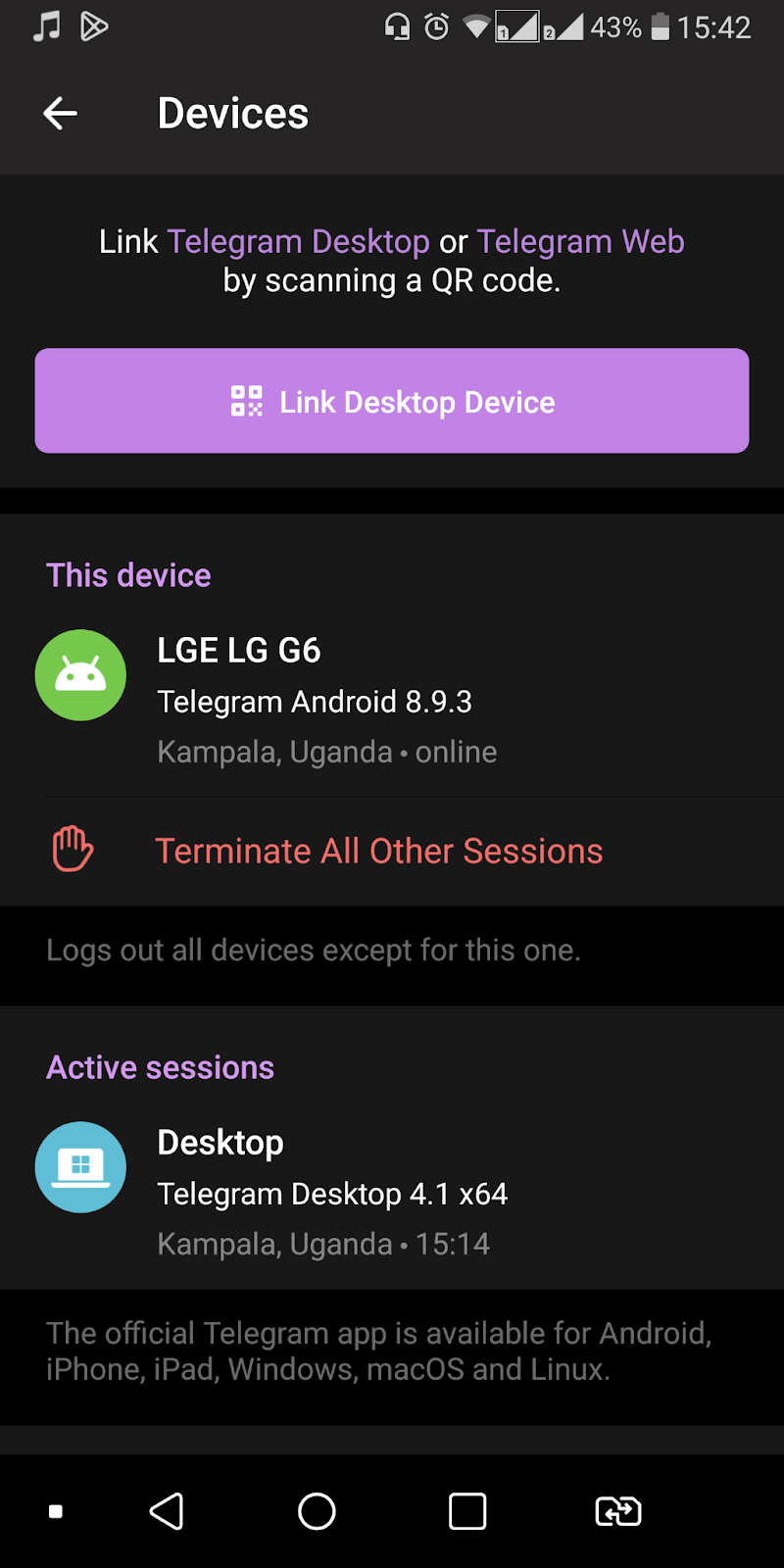
Task: Show recent apps from navigation bar
Action: click(467, 1510)
